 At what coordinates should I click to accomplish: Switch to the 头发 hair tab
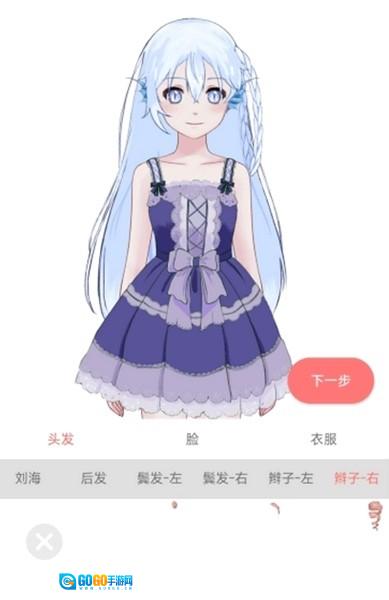pos(61,439)
